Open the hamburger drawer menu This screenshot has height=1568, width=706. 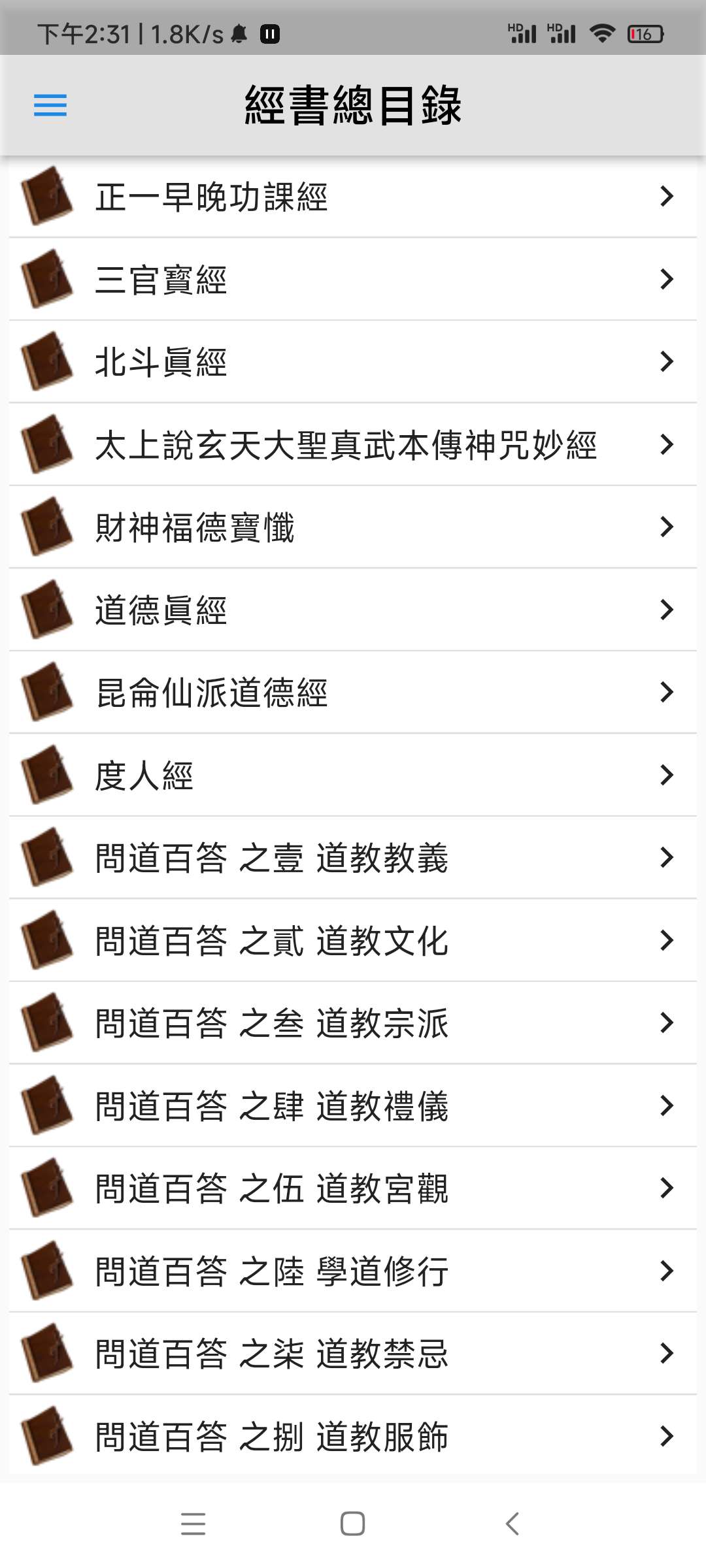50,105
